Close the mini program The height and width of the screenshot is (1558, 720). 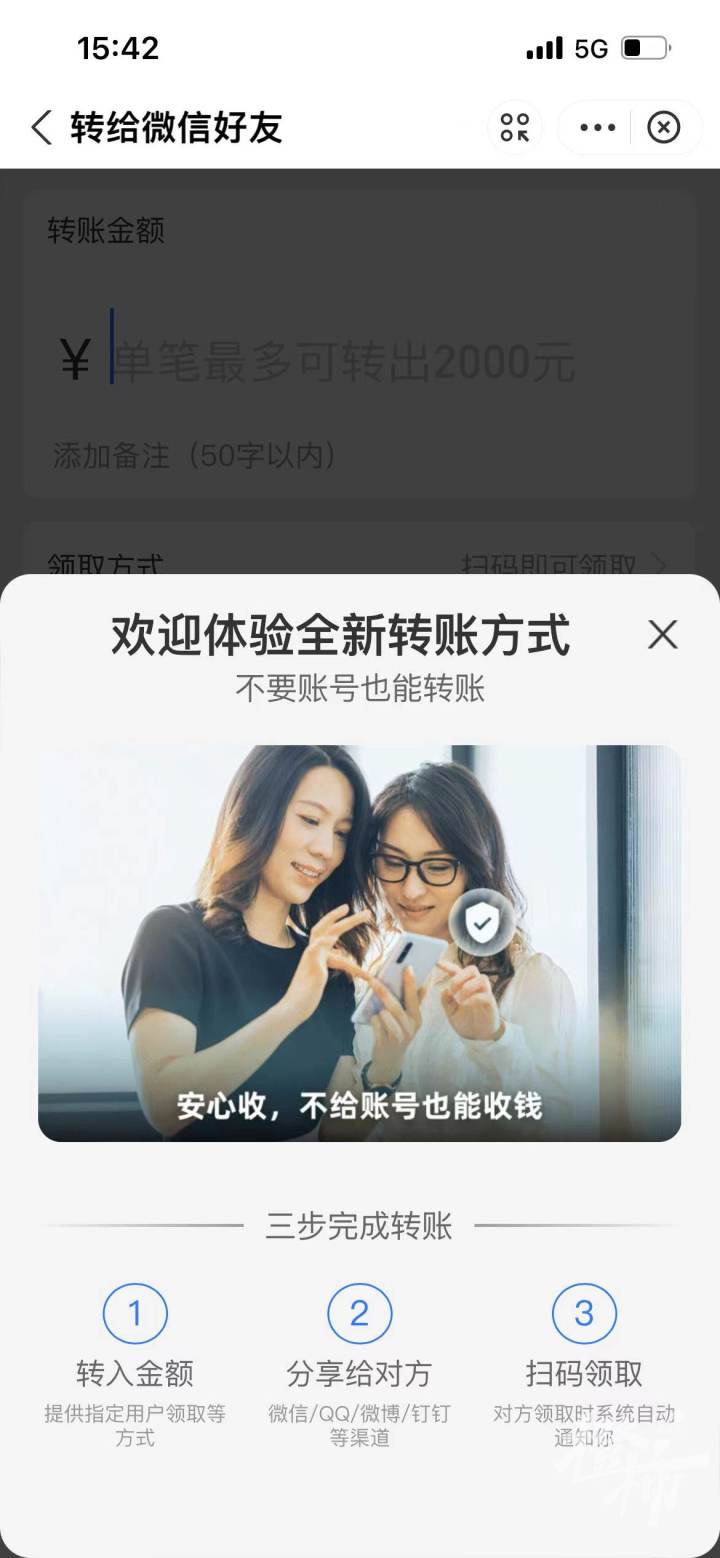(664, 128)
